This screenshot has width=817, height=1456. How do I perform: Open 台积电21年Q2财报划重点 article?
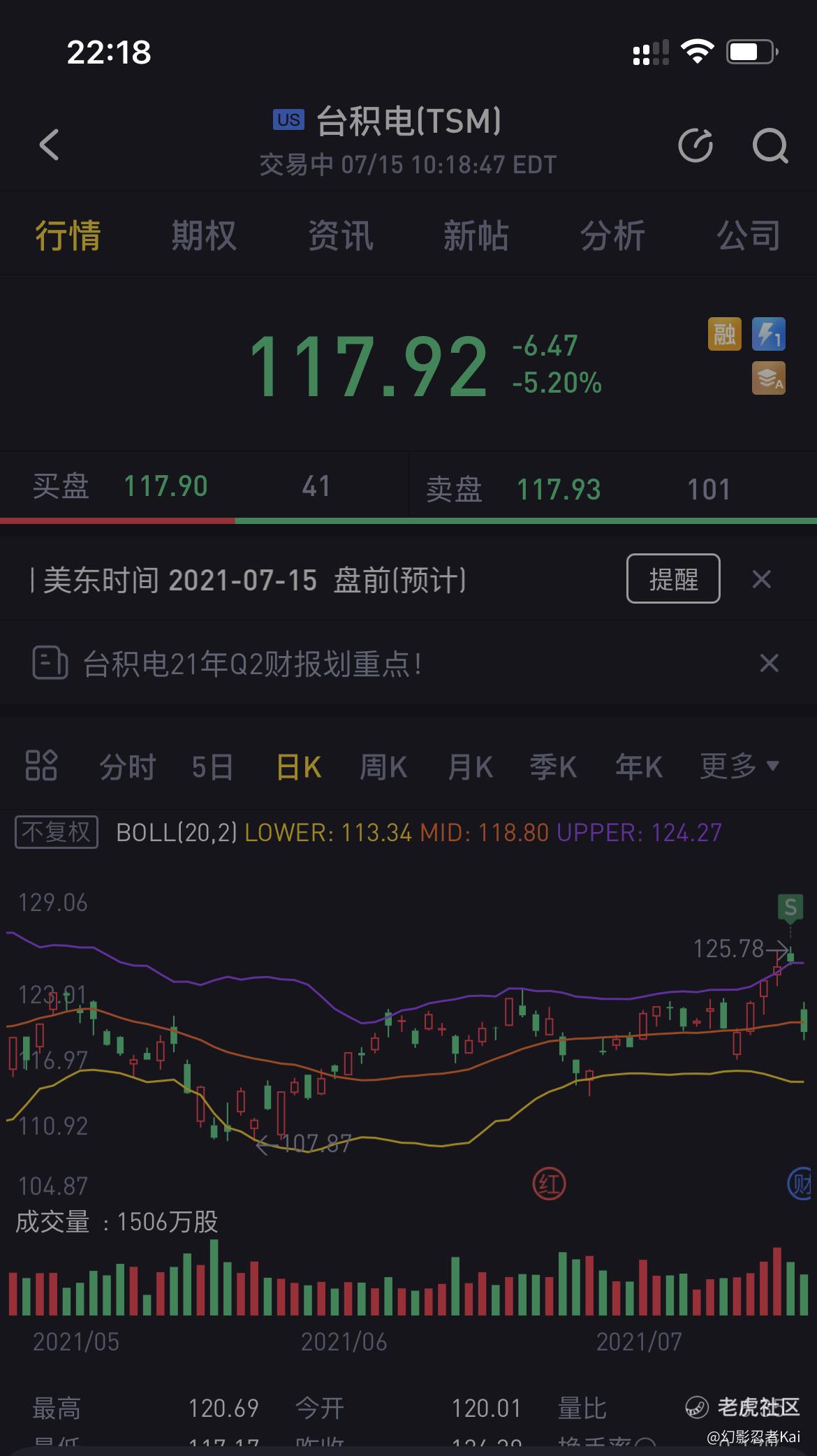(252, 663)
